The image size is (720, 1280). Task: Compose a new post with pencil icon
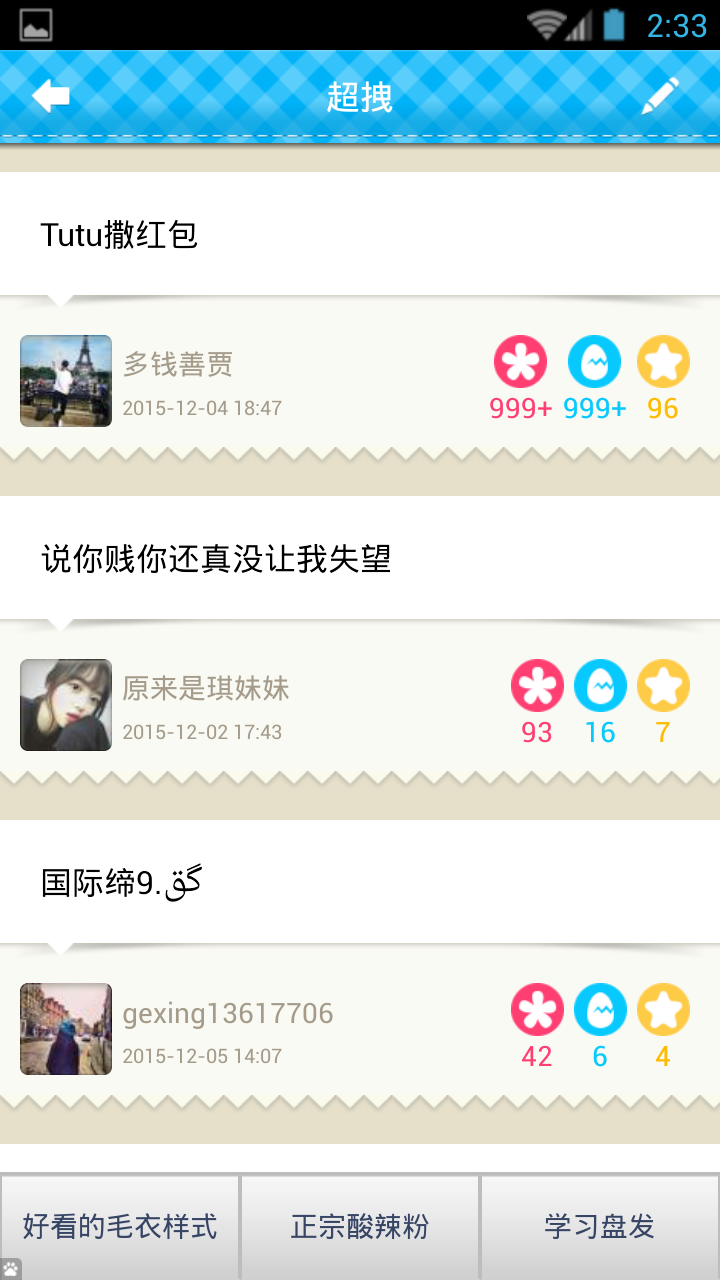point(660,96)
